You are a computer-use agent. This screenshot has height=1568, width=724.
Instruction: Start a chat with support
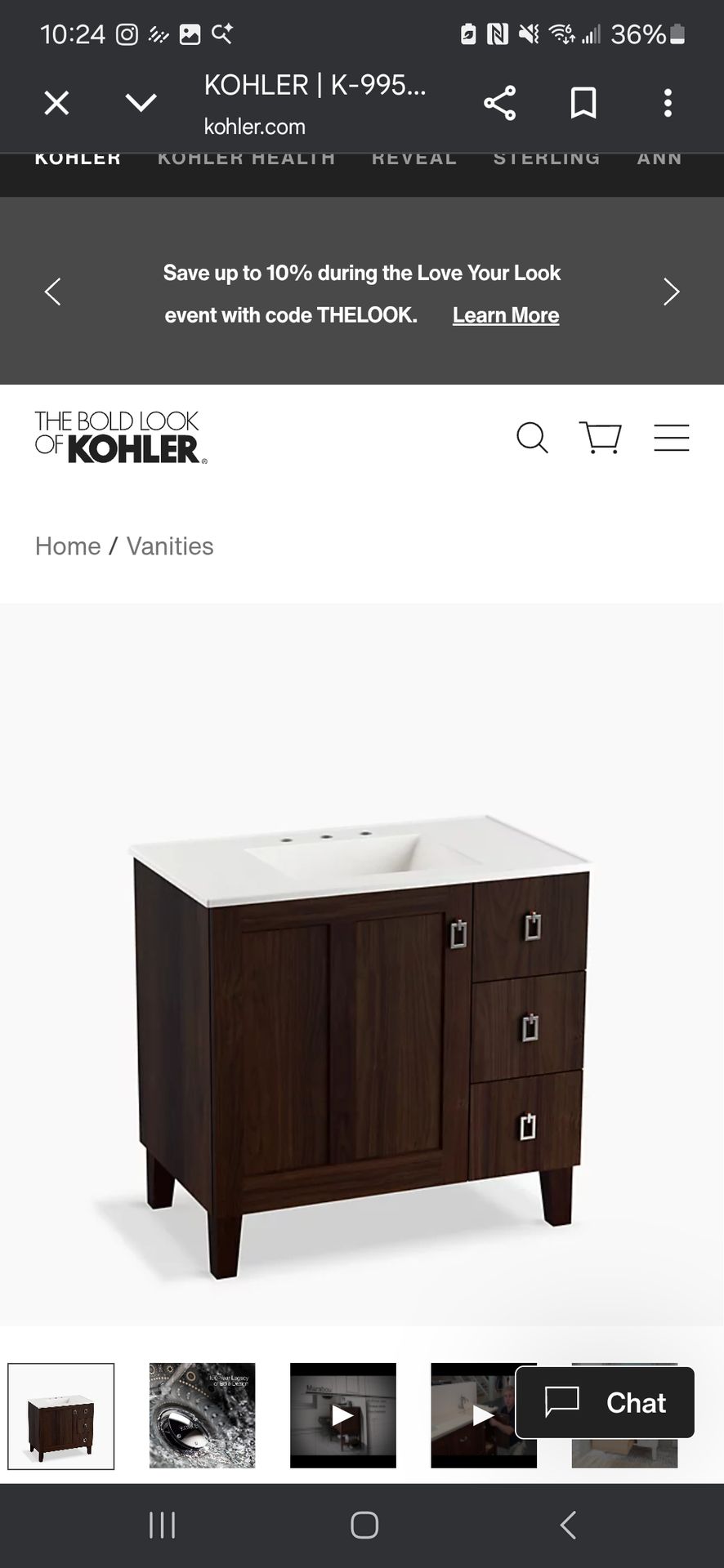point(605,1403)
